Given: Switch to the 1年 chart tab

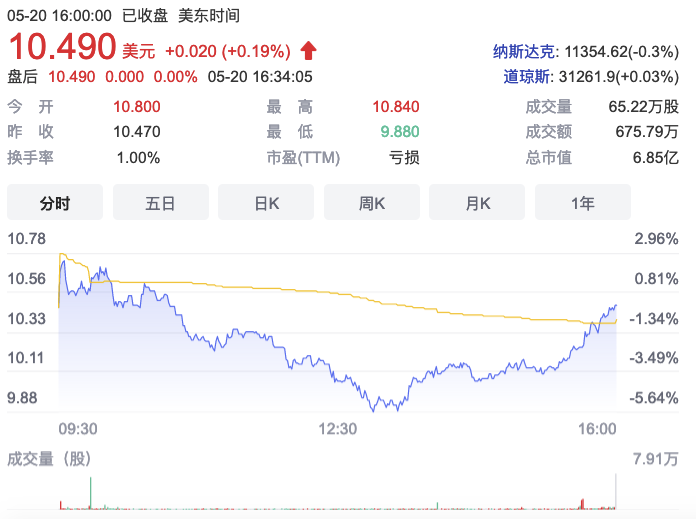Looking at the screenshot, I should (x=582, y=203).
